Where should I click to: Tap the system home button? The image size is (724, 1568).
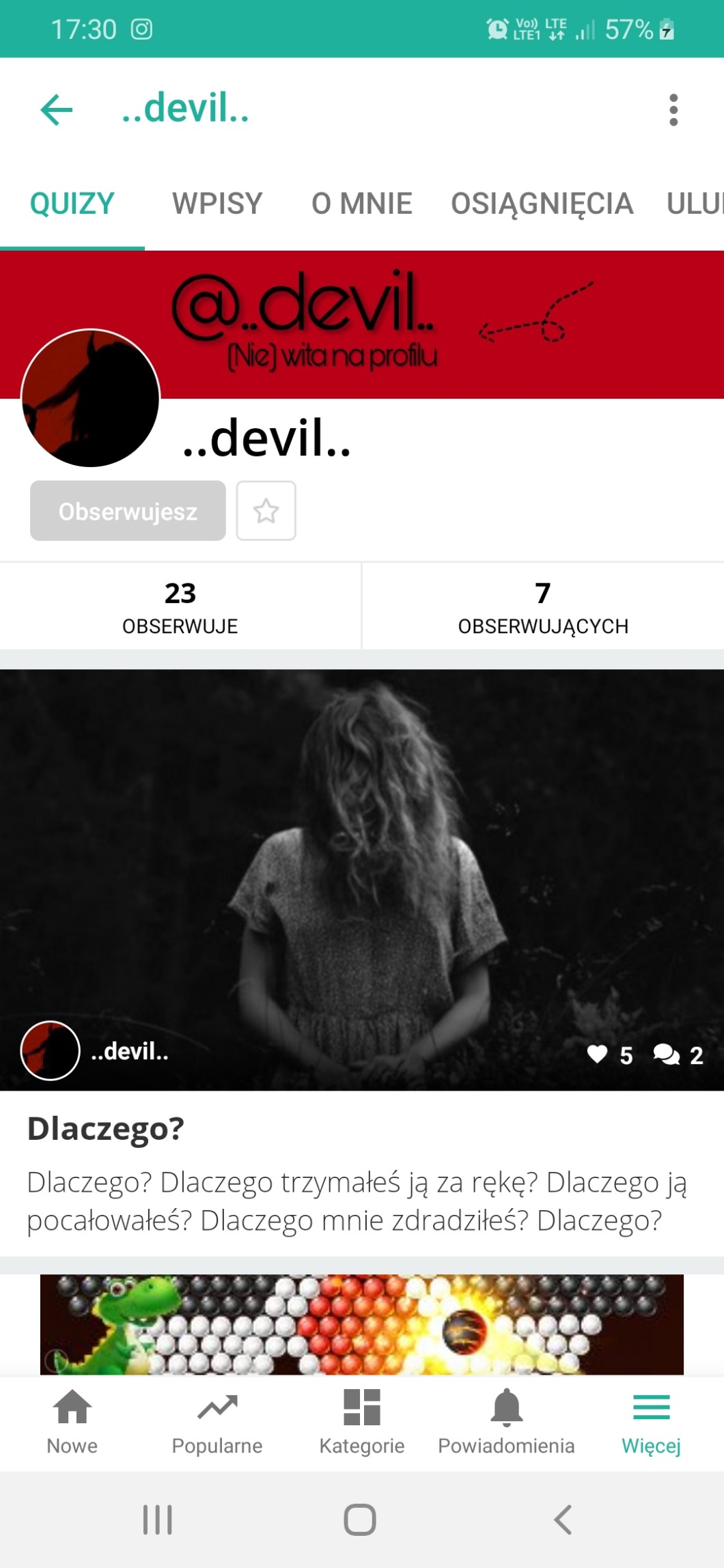pos(360,1520)
